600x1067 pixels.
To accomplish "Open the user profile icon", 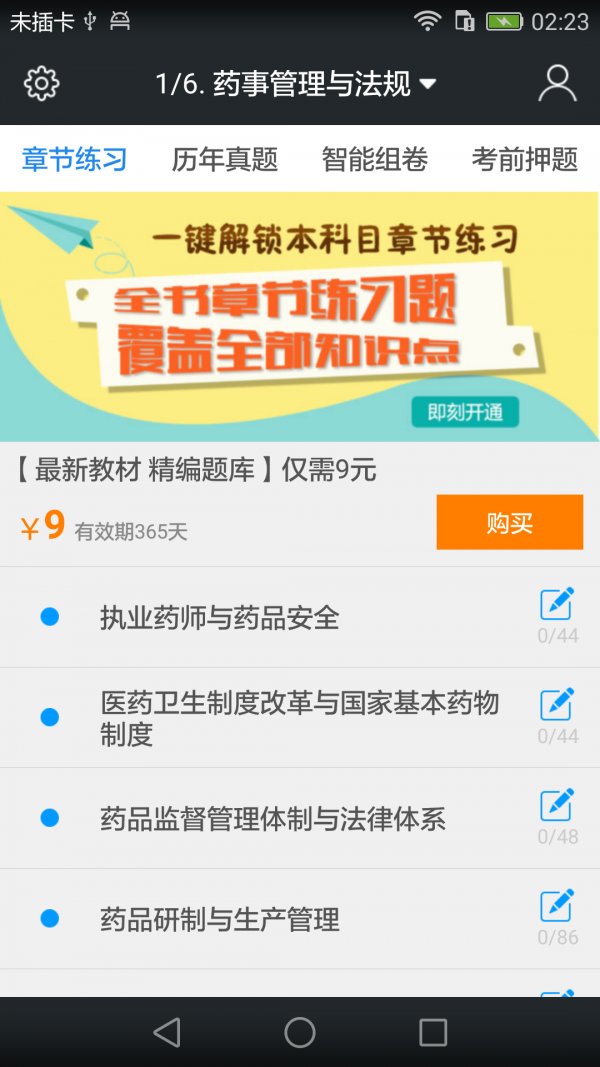I will tap(557, 84).
